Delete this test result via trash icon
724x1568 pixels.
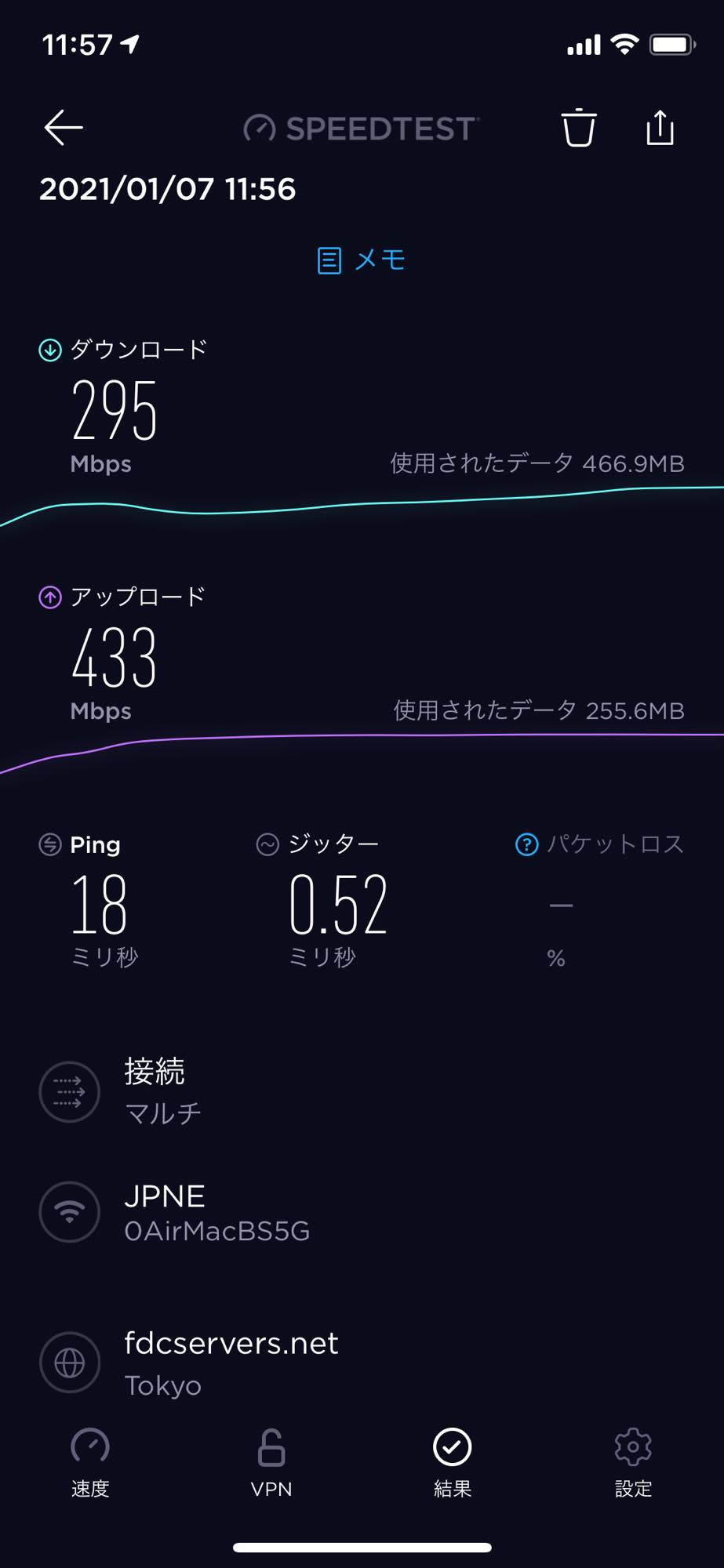pos(579,127)
